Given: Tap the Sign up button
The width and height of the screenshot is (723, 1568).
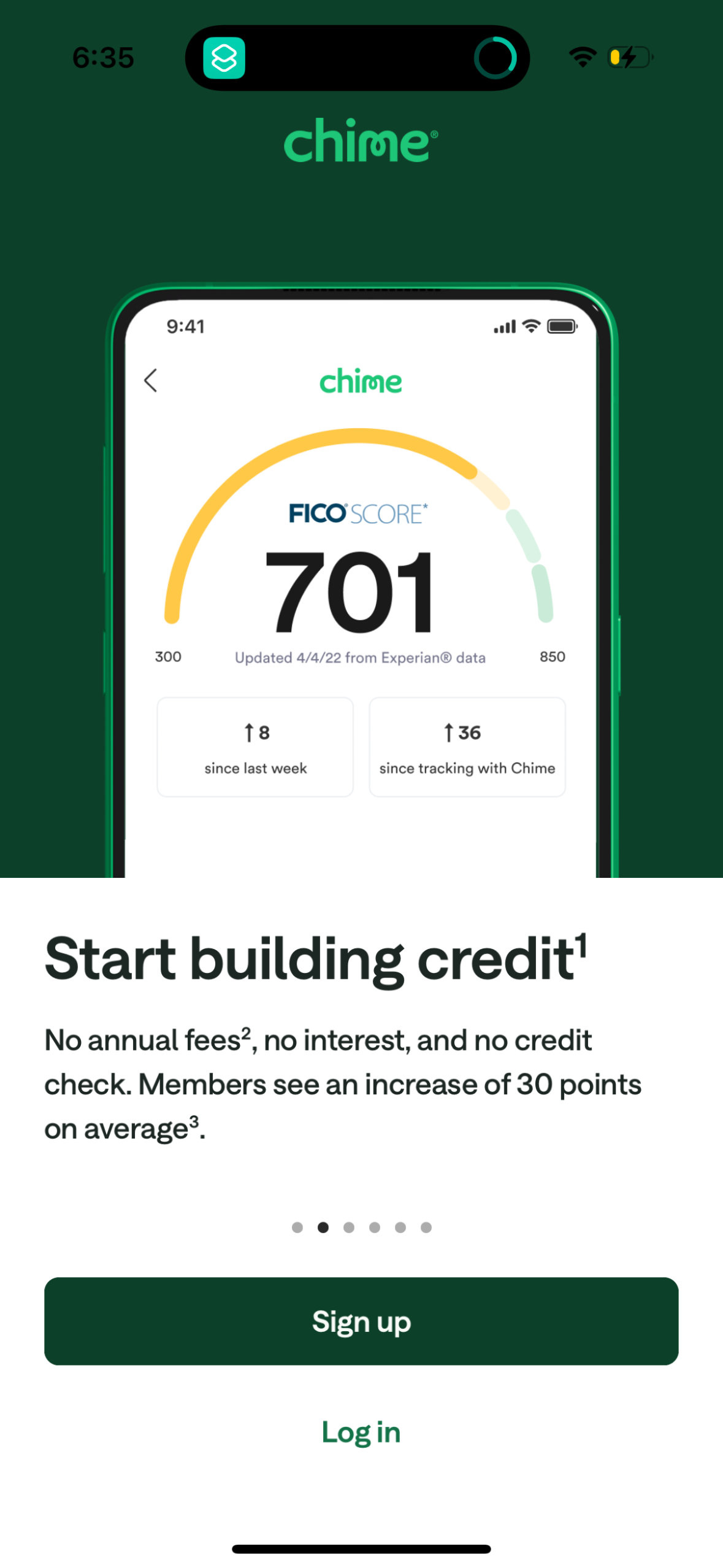Looking at the screenshot, I should pyautogui.click(x=361, y=1321).
